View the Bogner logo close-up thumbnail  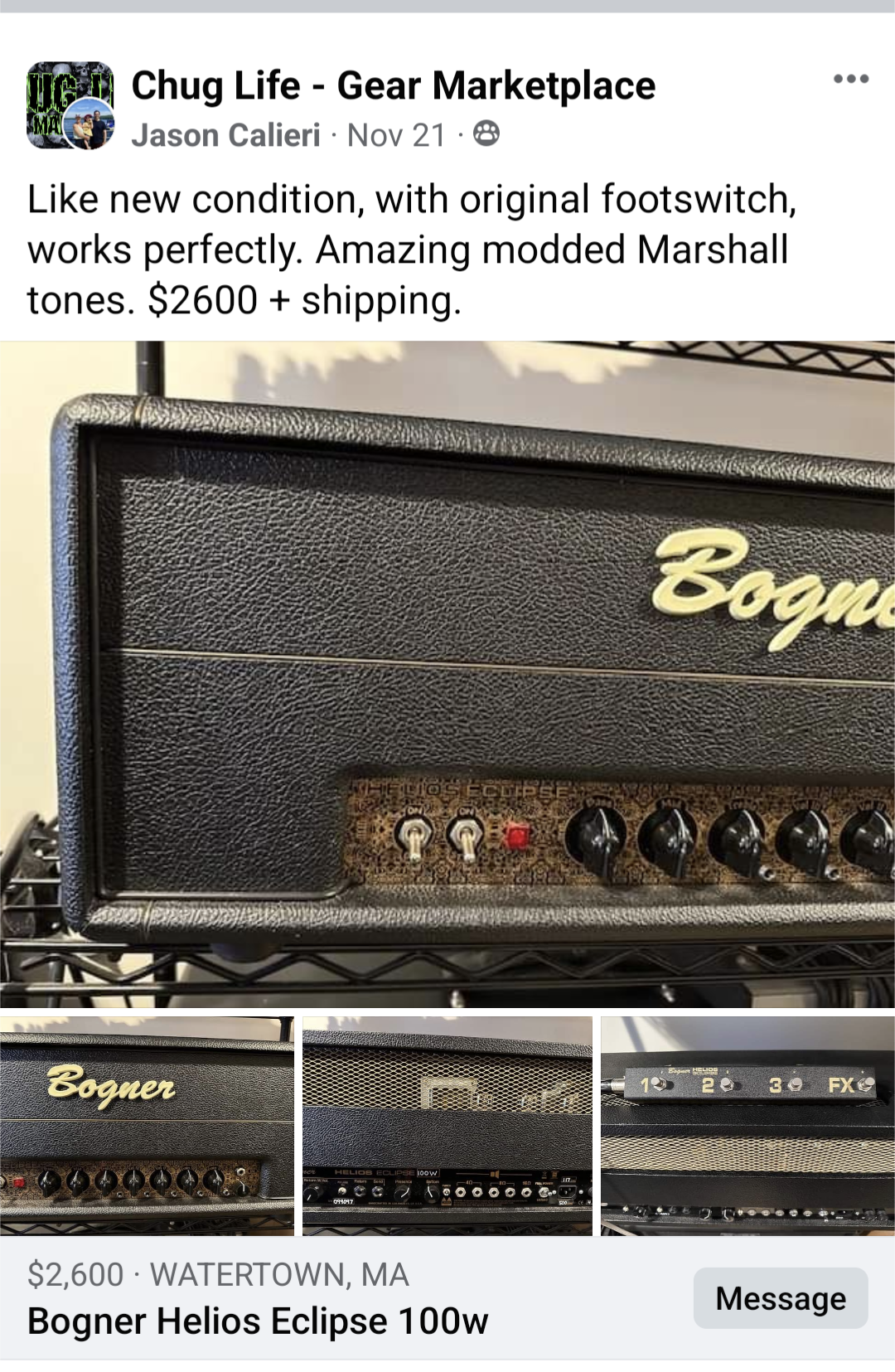(x=147, y=1126)
